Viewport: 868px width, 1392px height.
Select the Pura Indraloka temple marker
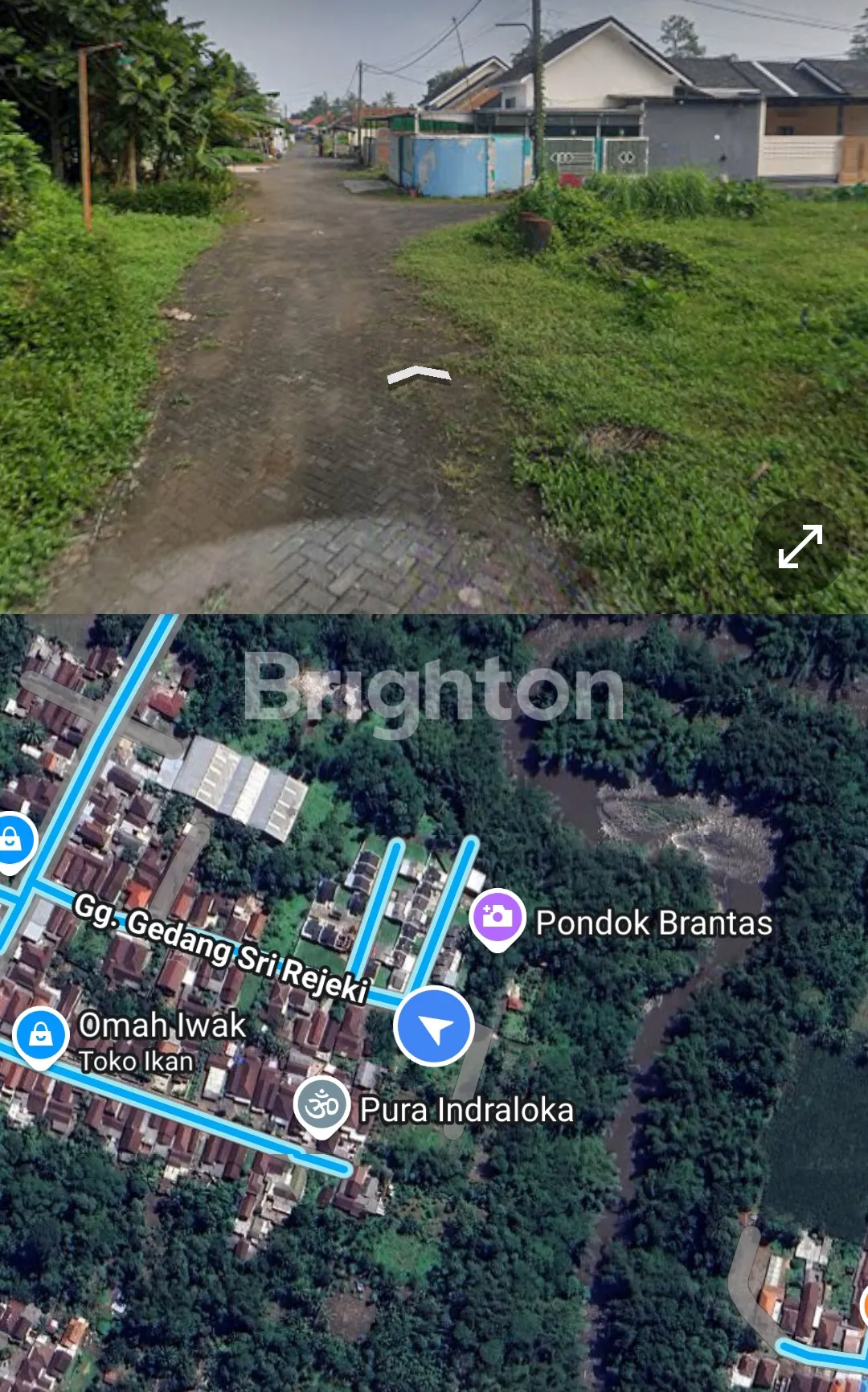click(x=321, y=1107)
